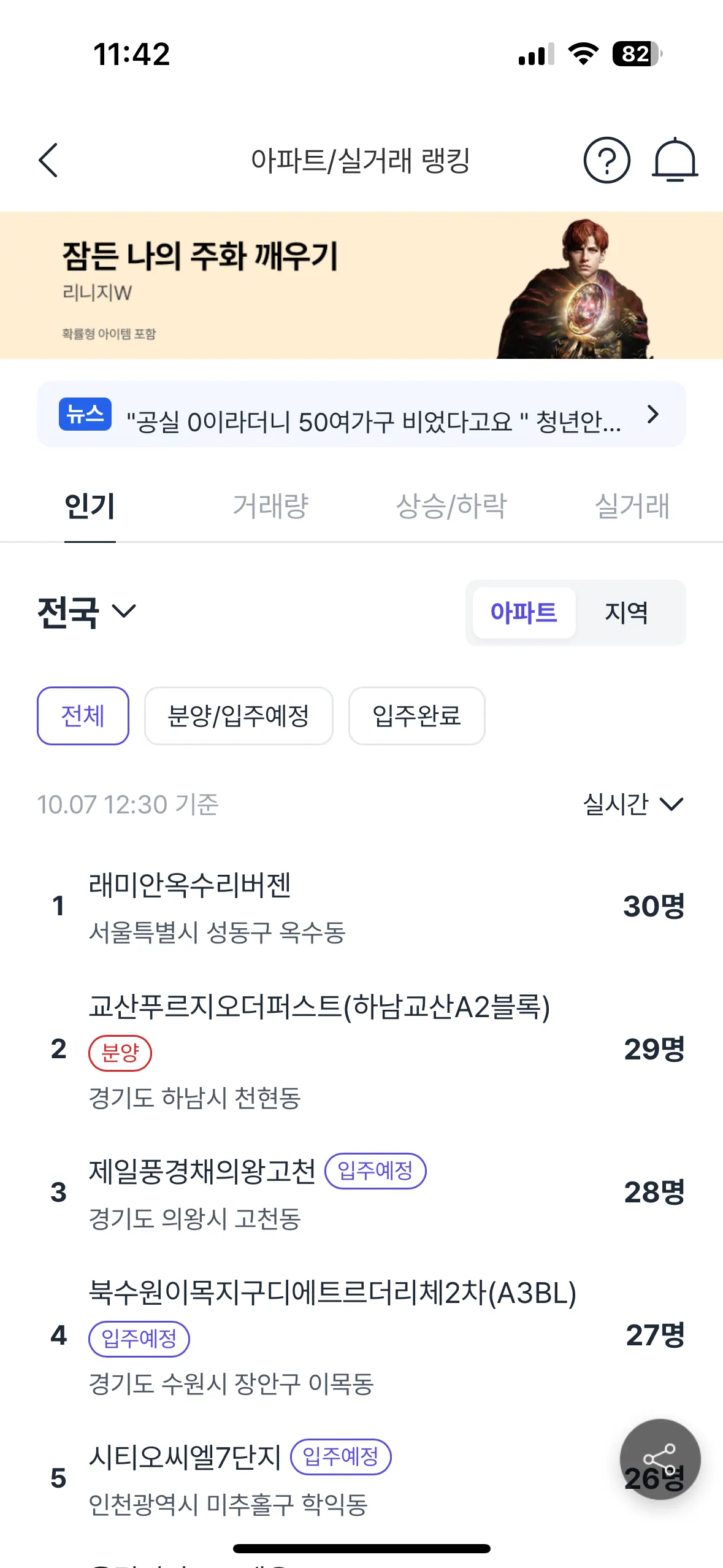The height and width of the screenshot is (1568, 723).
Task: Filter by 입주완료
Action: coord(416,716)
